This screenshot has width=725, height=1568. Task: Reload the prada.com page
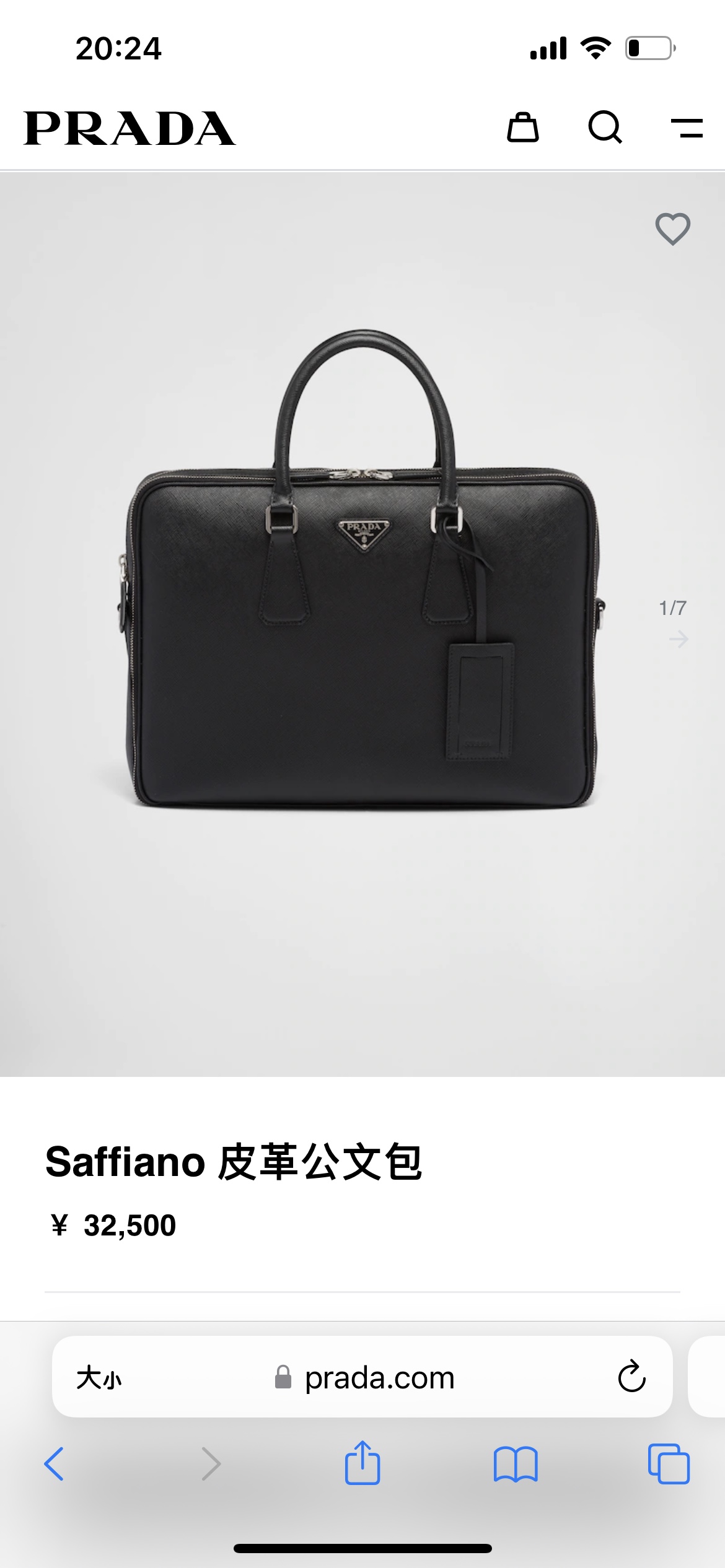click(x=631, y=1378)
